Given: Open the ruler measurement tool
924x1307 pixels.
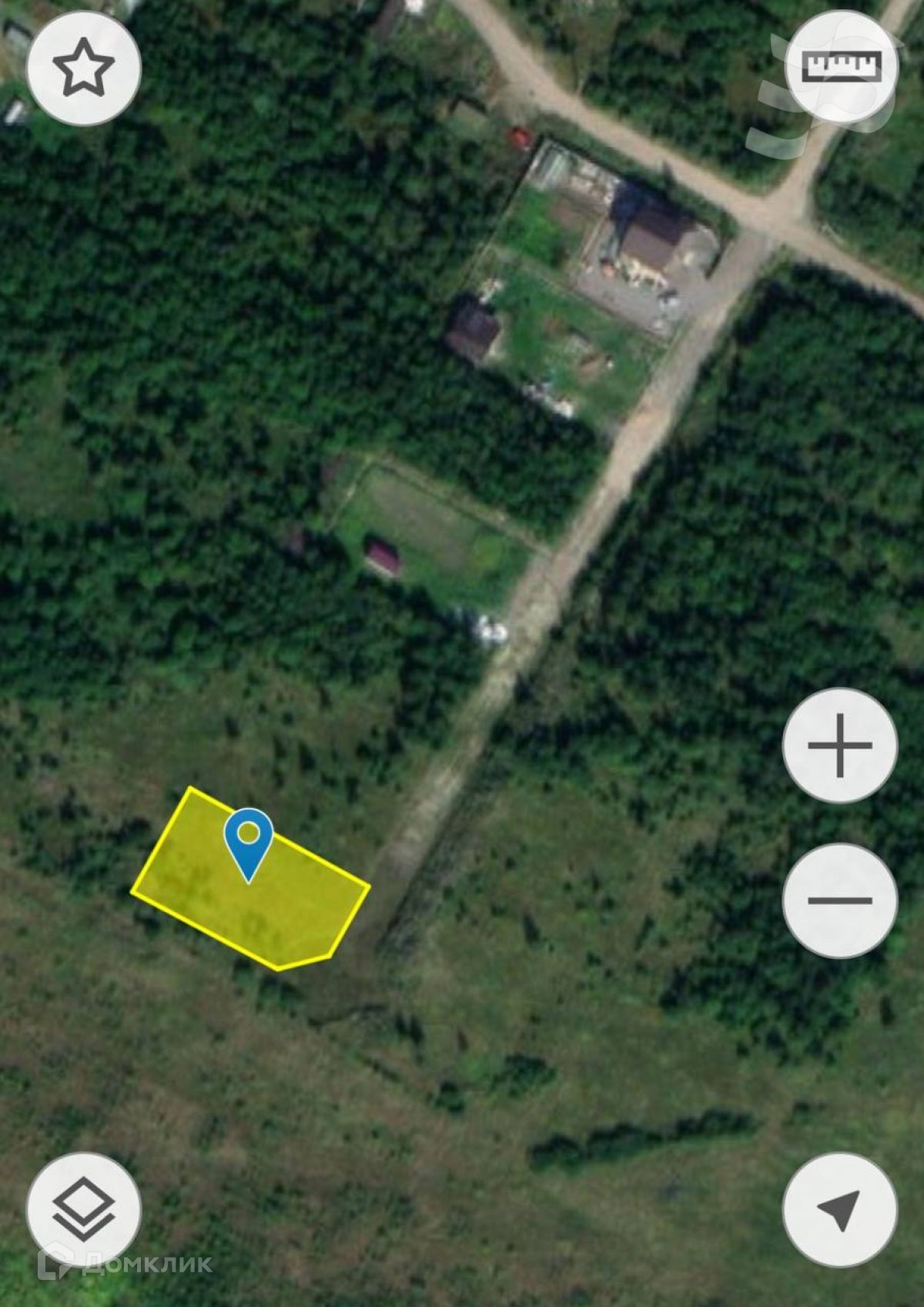Looking at the screenshot, I should point(841,67).
